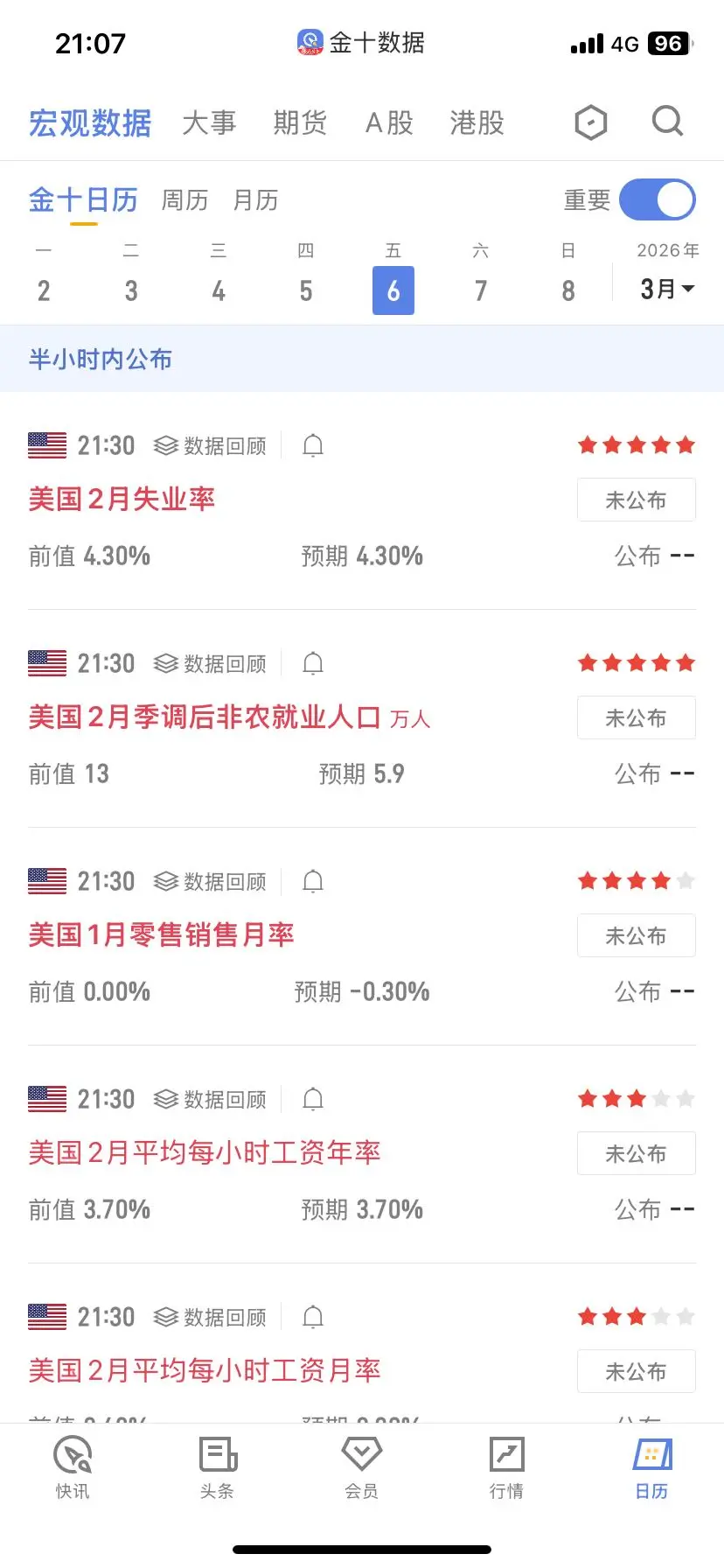Switch to the 行情 tab
724x1568 pixels.
pyautogui.click(x=506, y=1467)
